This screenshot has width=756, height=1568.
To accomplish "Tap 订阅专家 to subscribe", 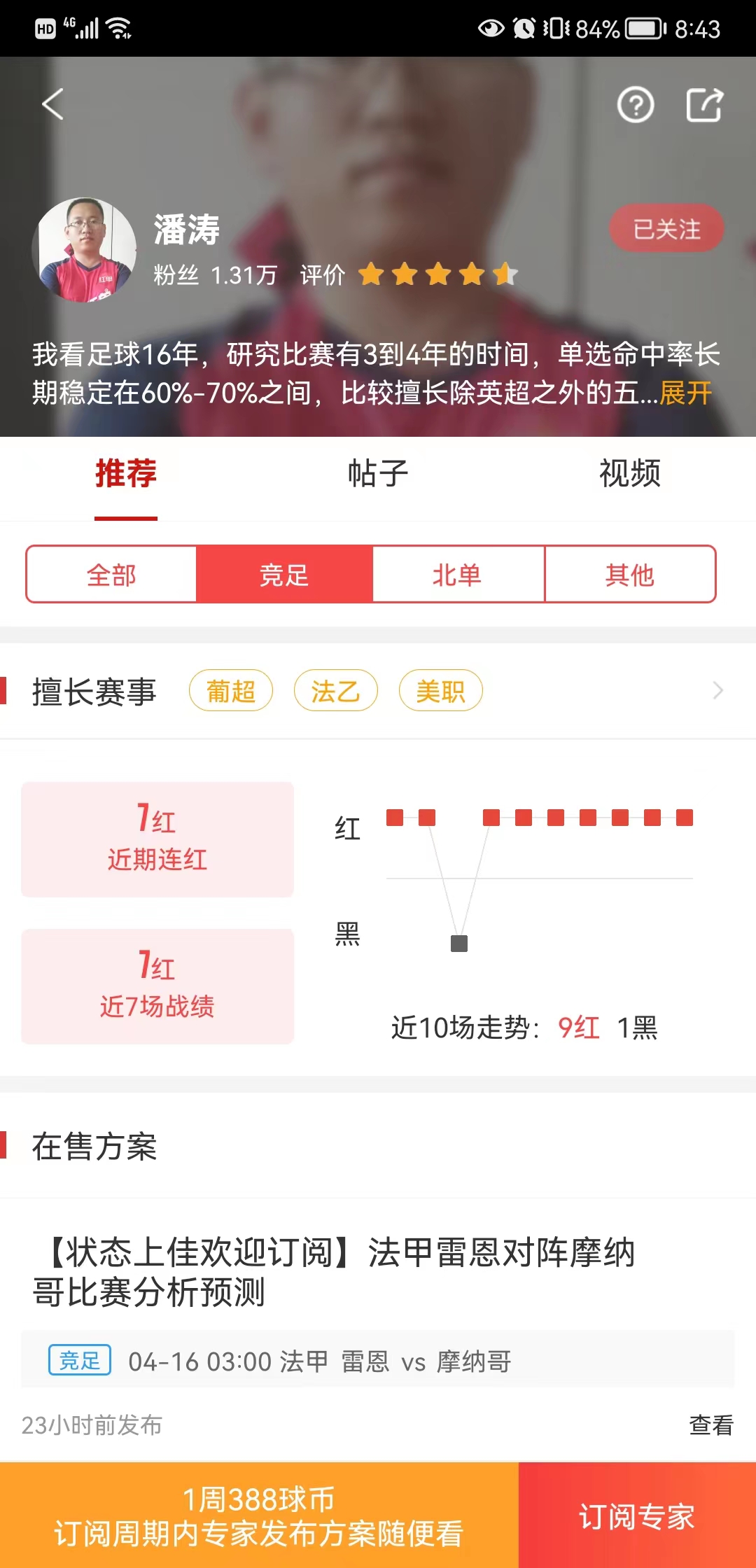I will [636, 1515].
